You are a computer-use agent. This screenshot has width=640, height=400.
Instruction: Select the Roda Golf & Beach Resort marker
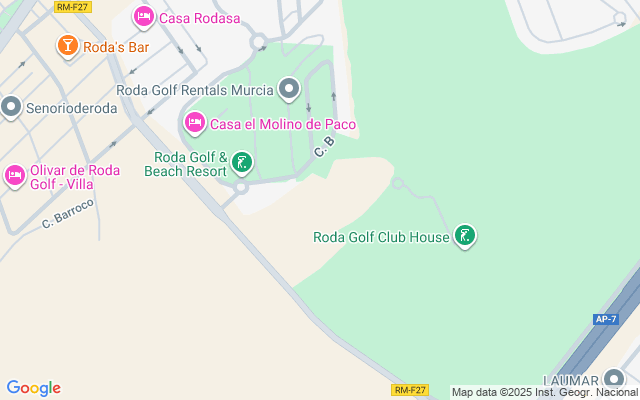coord(242,162)
